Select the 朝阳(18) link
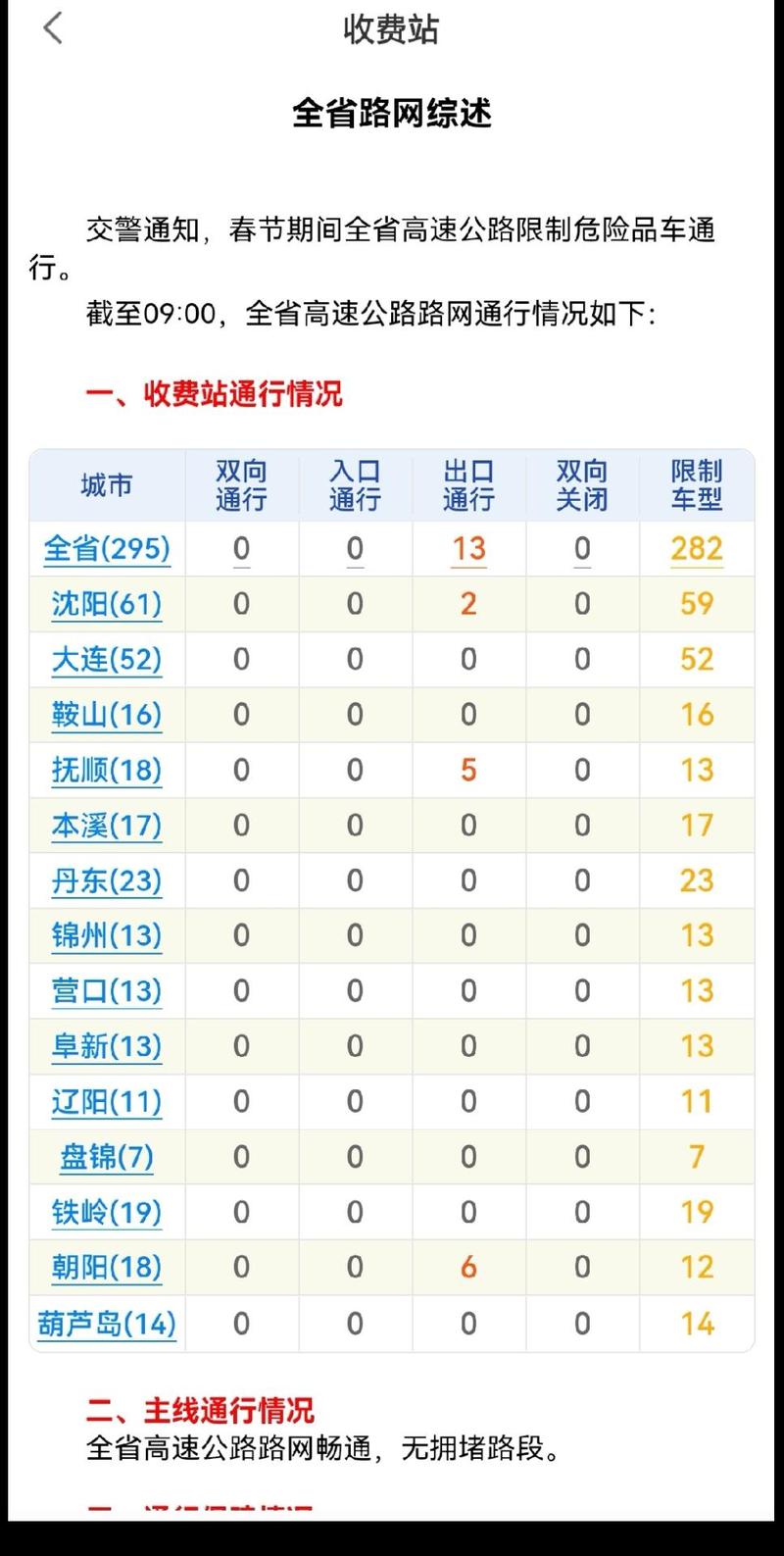 pos(106,1268)
